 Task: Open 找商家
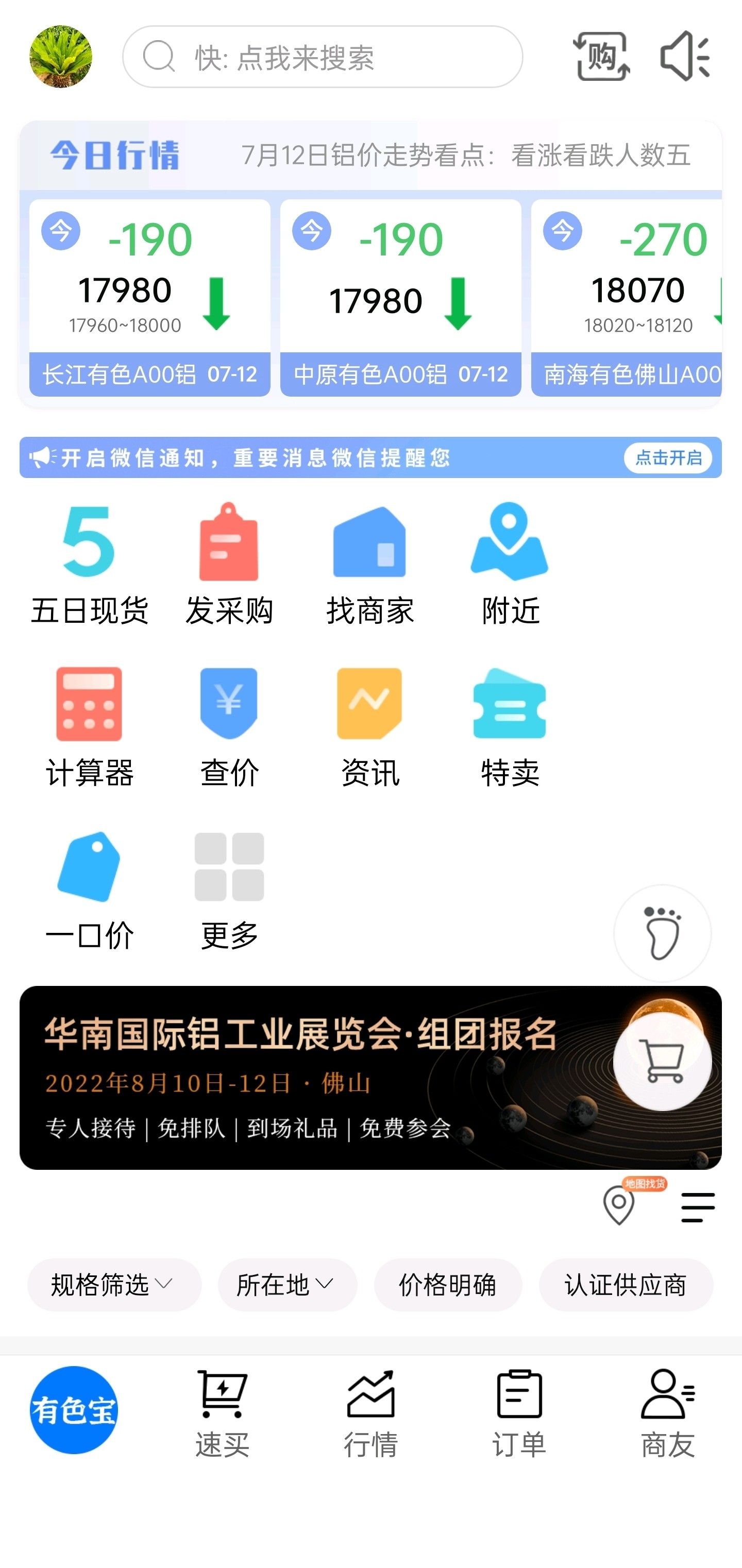point(369,565)
